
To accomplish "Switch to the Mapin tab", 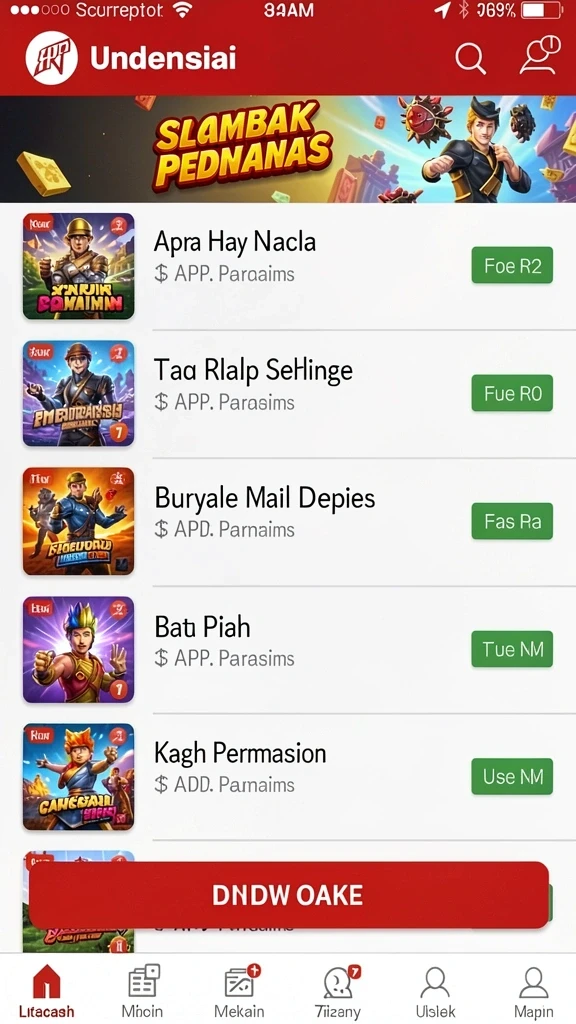I will coord(534,991).
